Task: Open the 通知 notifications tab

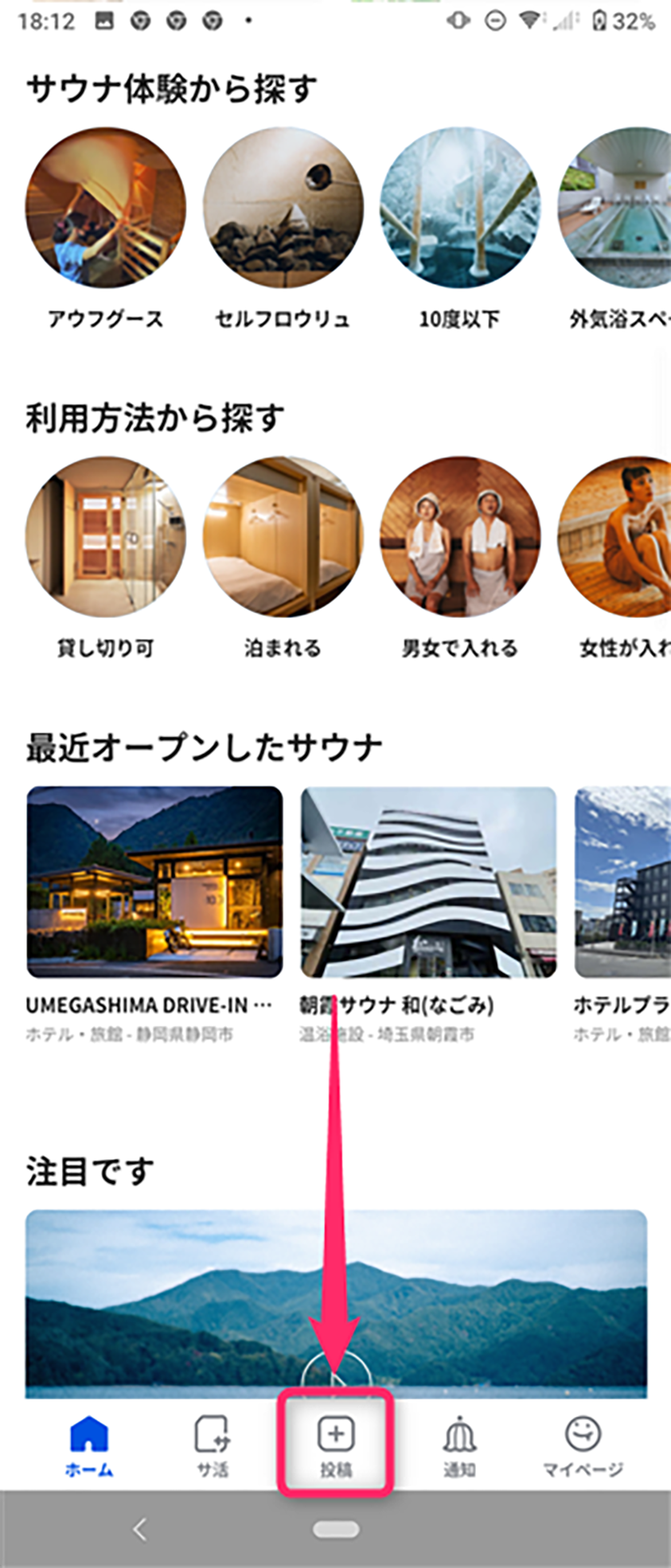Action: pos(459,1446)
